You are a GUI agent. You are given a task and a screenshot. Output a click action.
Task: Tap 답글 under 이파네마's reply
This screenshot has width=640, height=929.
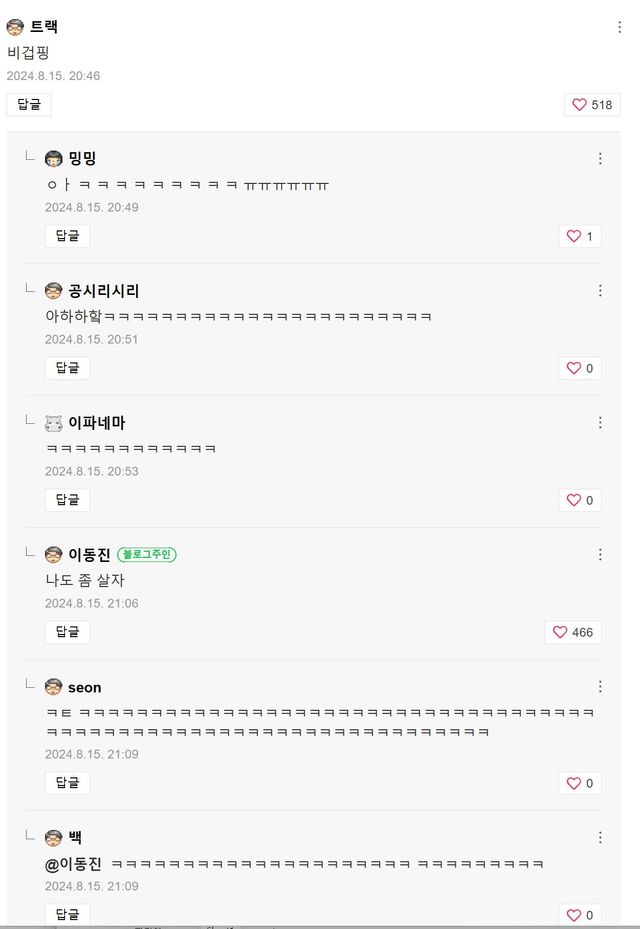[x=67, y=500]
